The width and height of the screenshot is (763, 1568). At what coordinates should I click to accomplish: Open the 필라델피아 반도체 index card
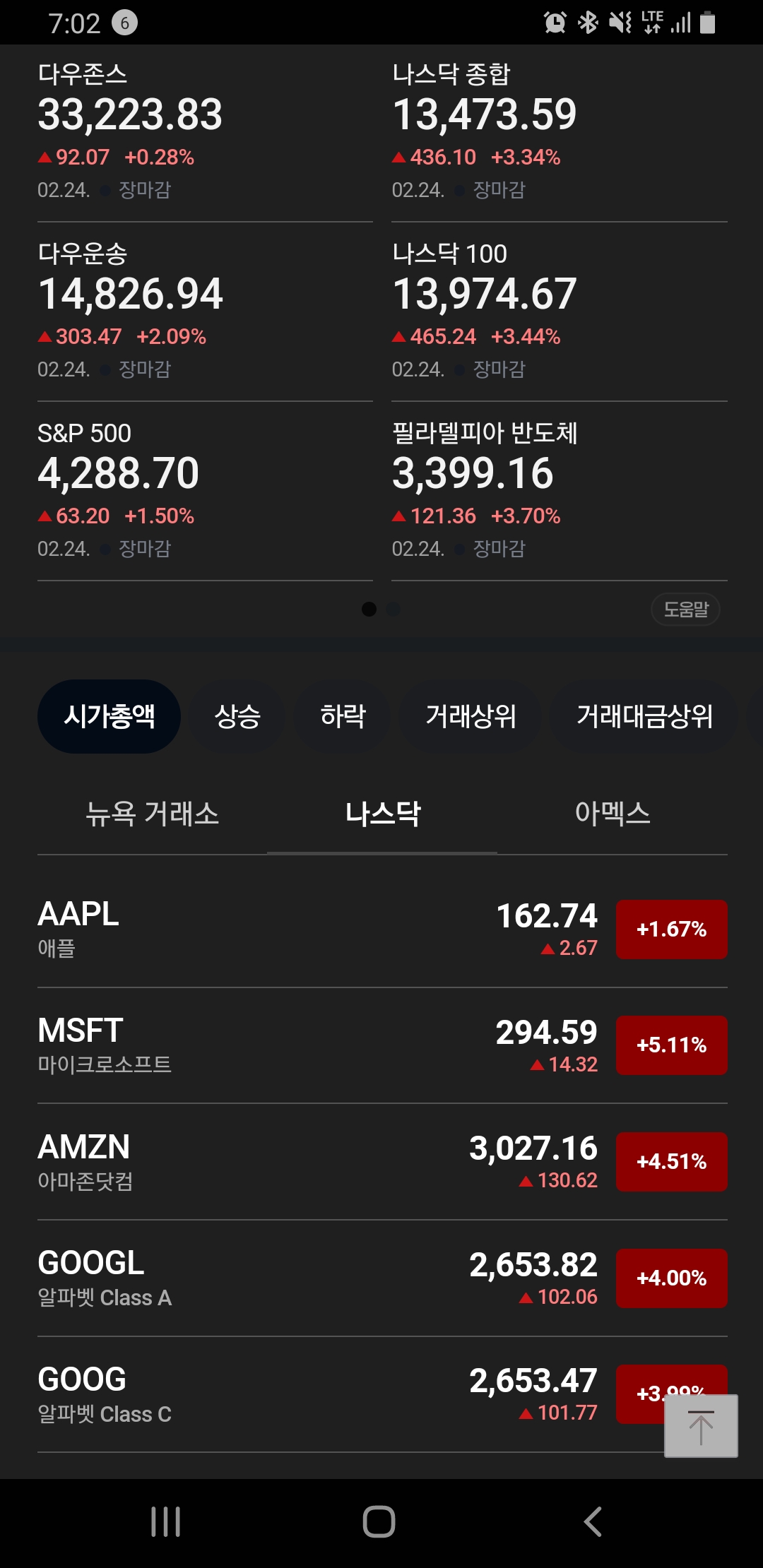(560, 491)
